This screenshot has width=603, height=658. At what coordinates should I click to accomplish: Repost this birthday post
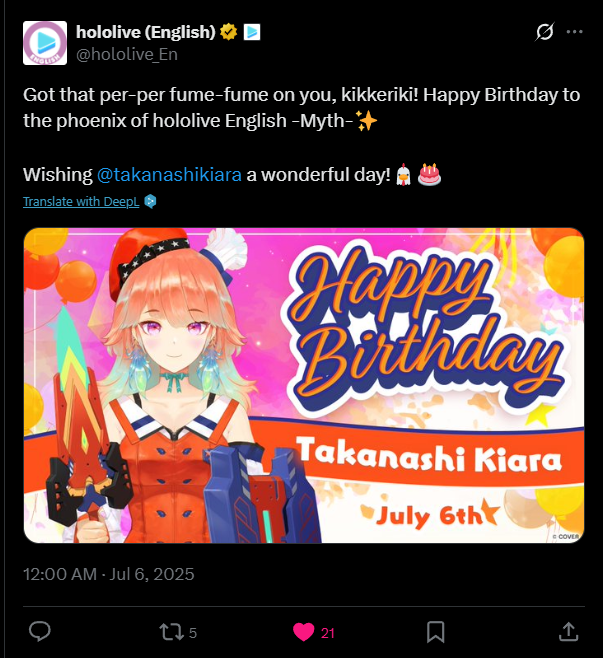click(172, 631)
